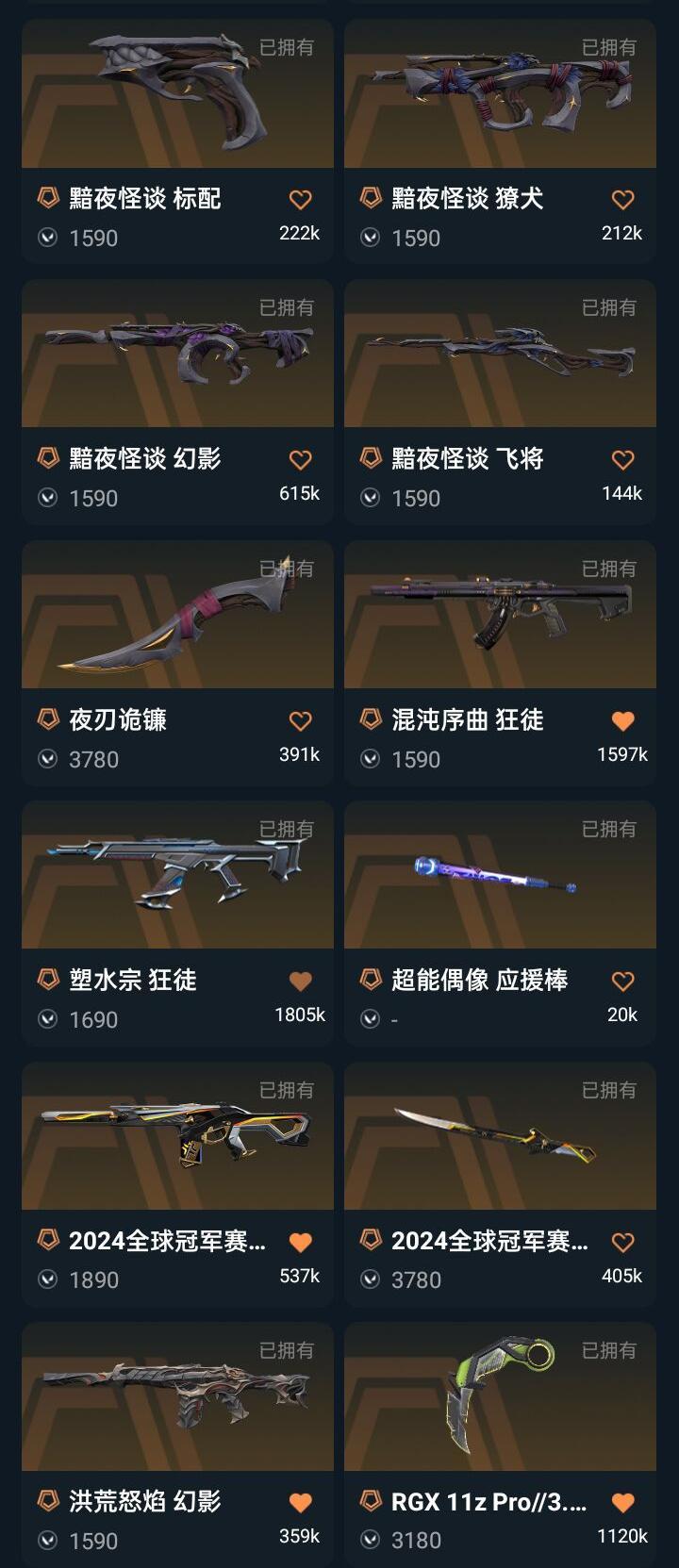Open the 塑水宗 狂徒 skin card
The image size is (679, 1568).
(177, 922)
